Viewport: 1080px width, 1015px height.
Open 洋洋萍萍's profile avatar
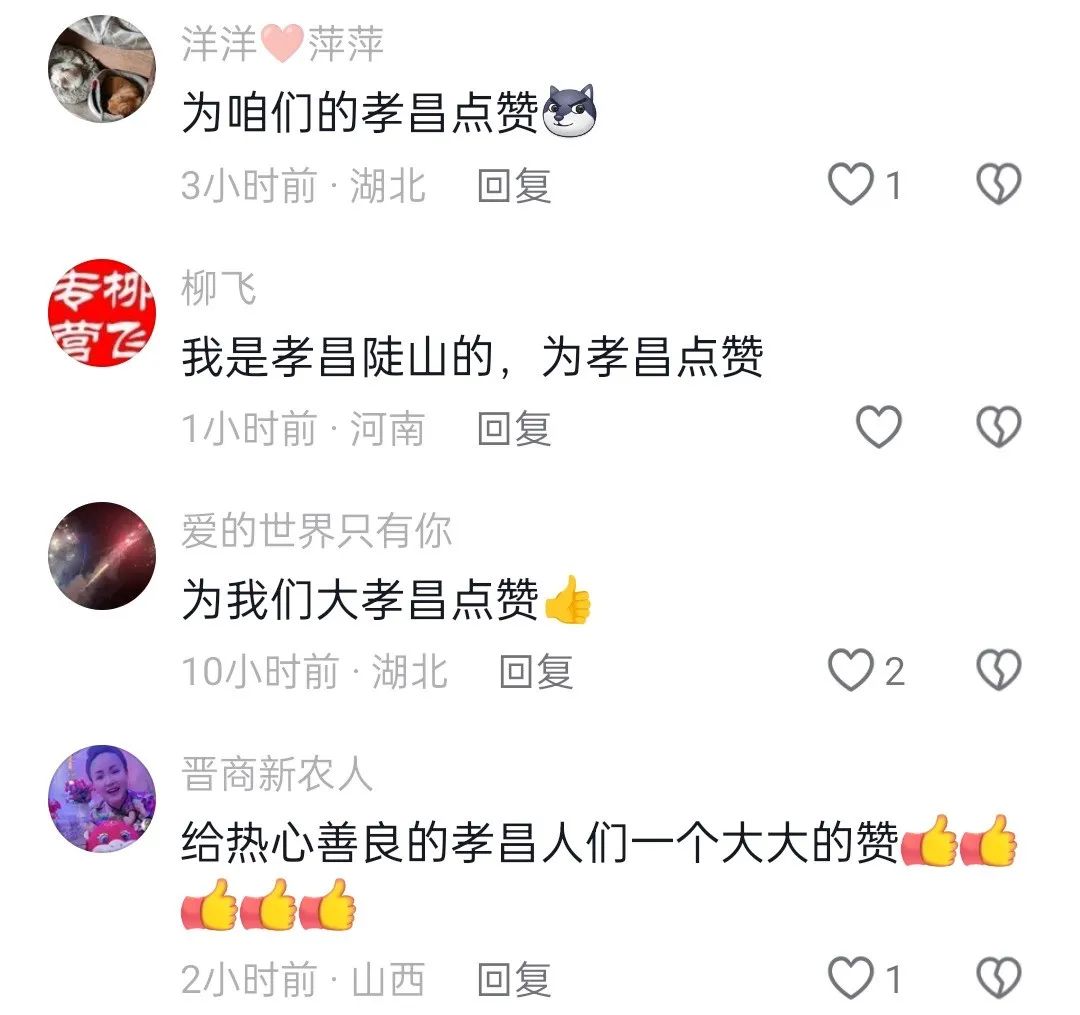[102, 69]
